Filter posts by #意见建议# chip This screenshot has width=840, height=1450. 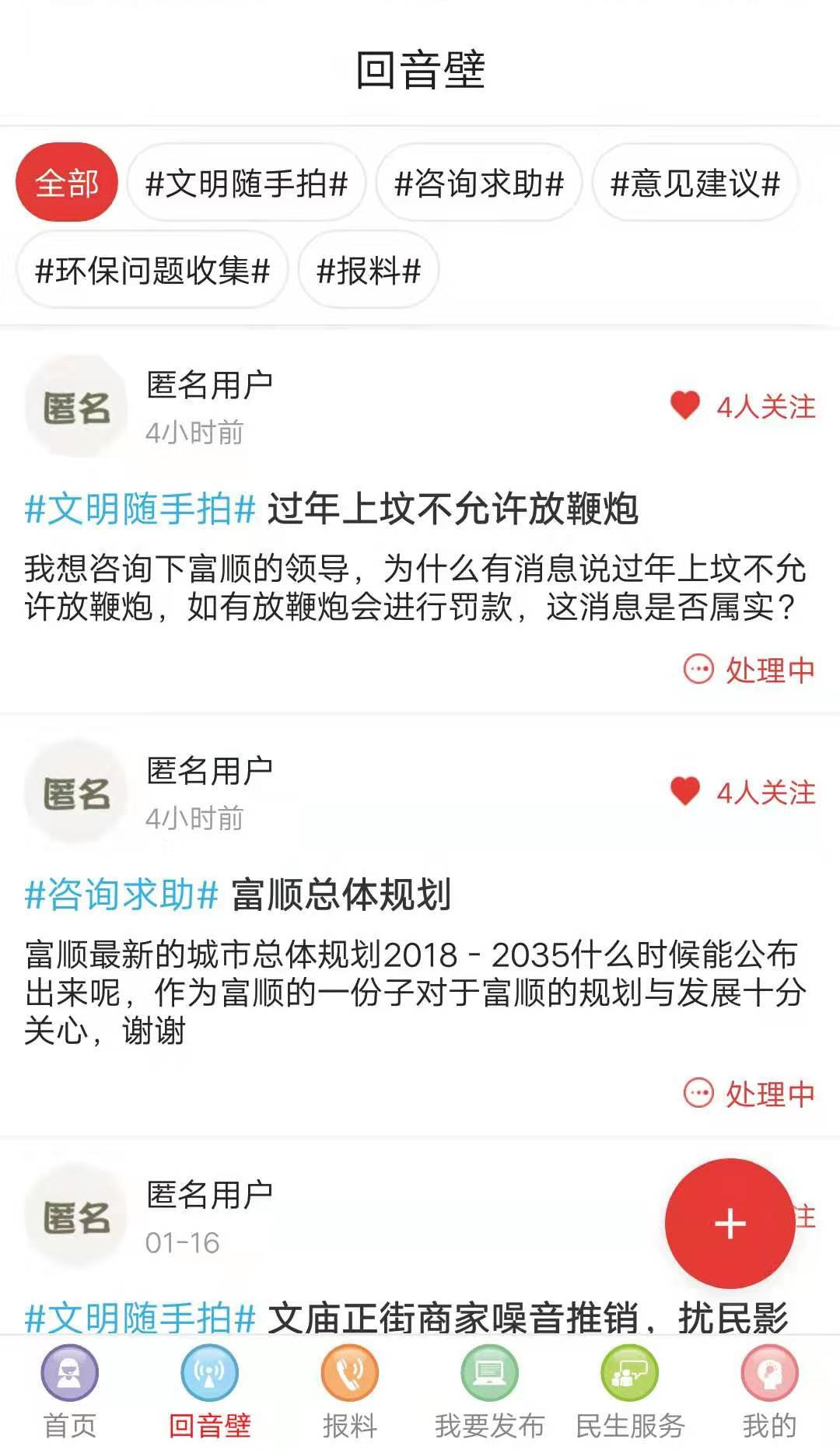click(x=695, y=184)
